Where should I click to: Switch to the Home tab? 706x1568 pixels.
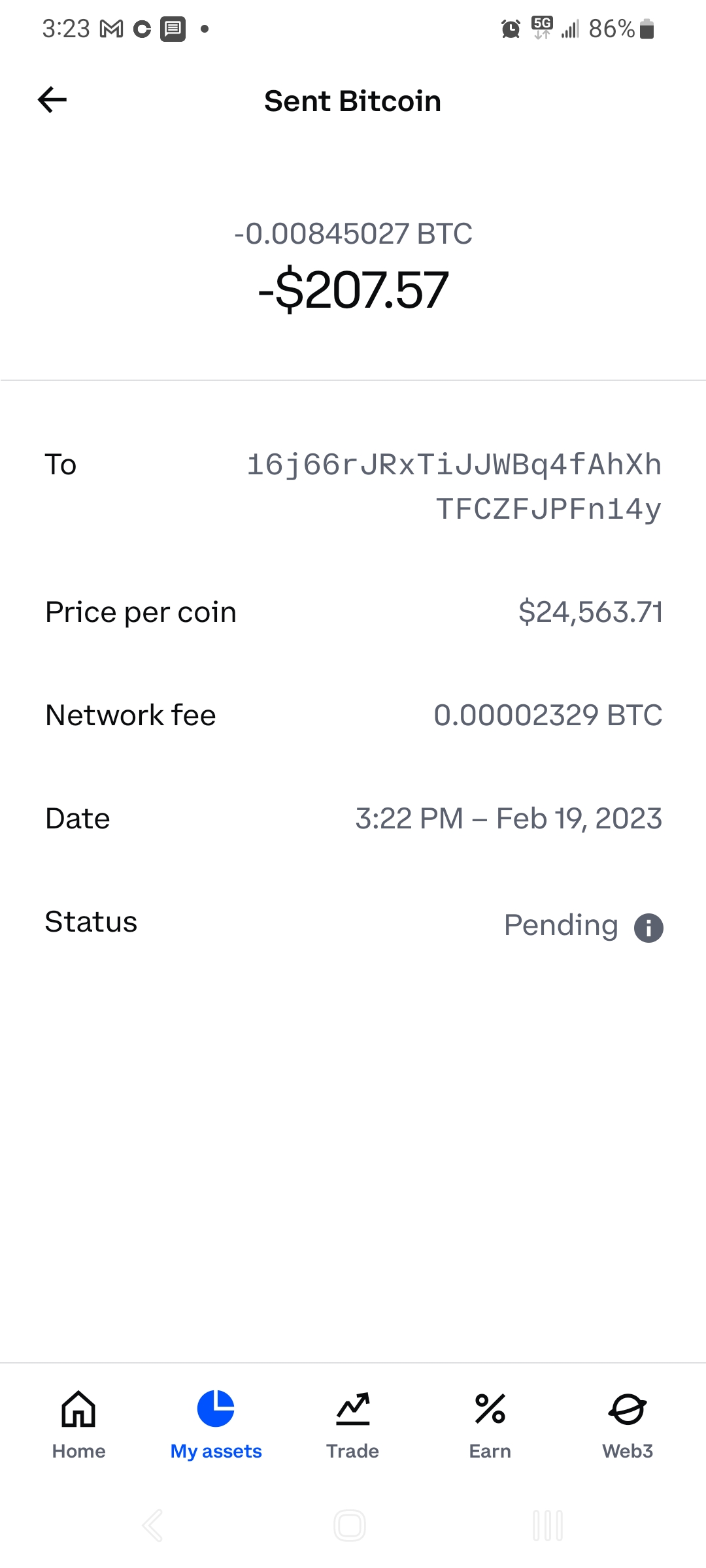pyautogui.click(x=78, y=1426)
